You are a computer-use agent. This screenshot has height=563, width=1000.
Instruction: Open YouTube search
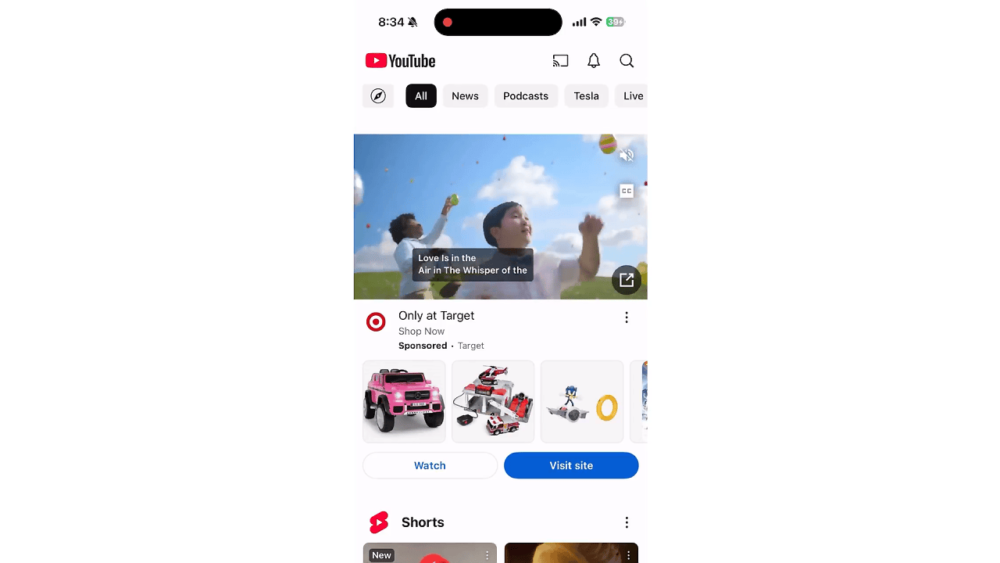coord(627,61)
